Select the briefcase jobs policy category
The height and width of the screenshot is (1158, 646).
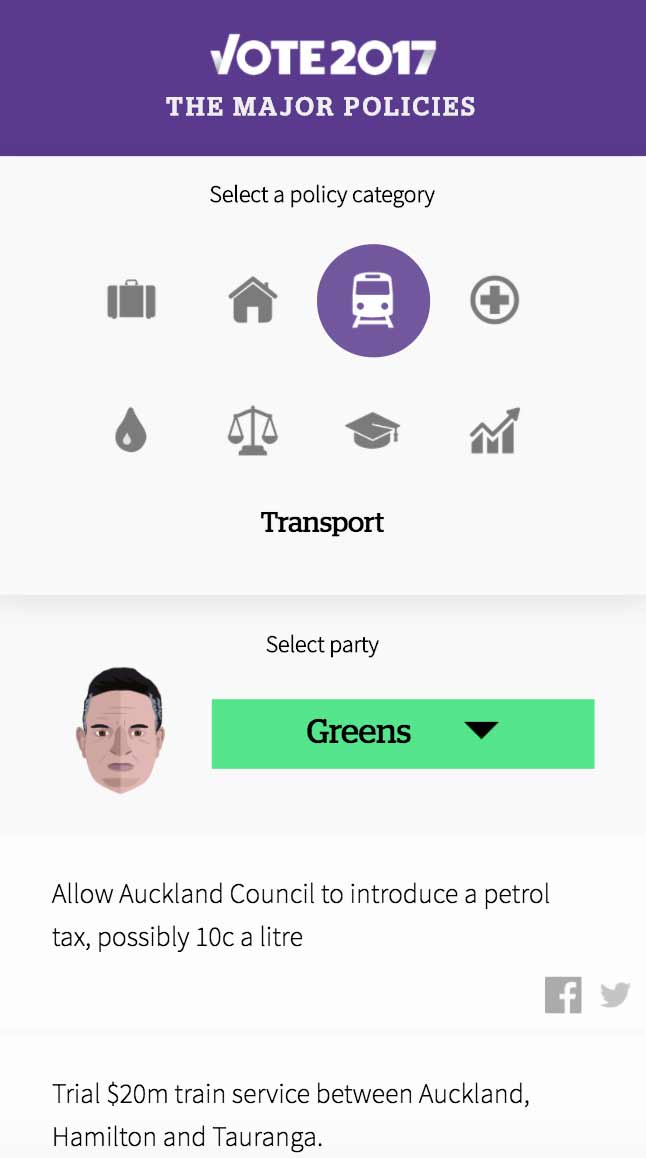point(131,299)
